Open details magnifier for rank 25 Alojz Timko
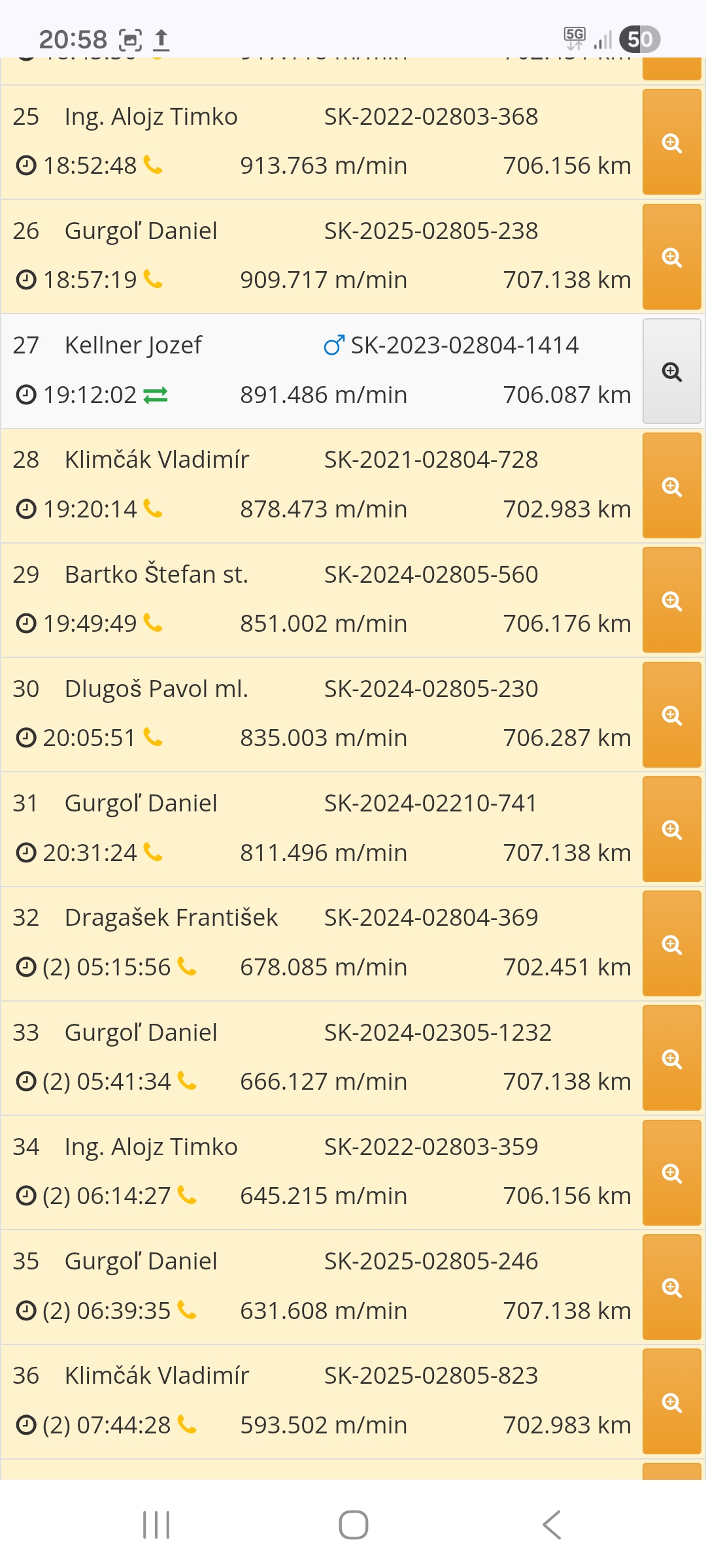The height and width of the screenshot is (1568, 706). pos(672,142)
